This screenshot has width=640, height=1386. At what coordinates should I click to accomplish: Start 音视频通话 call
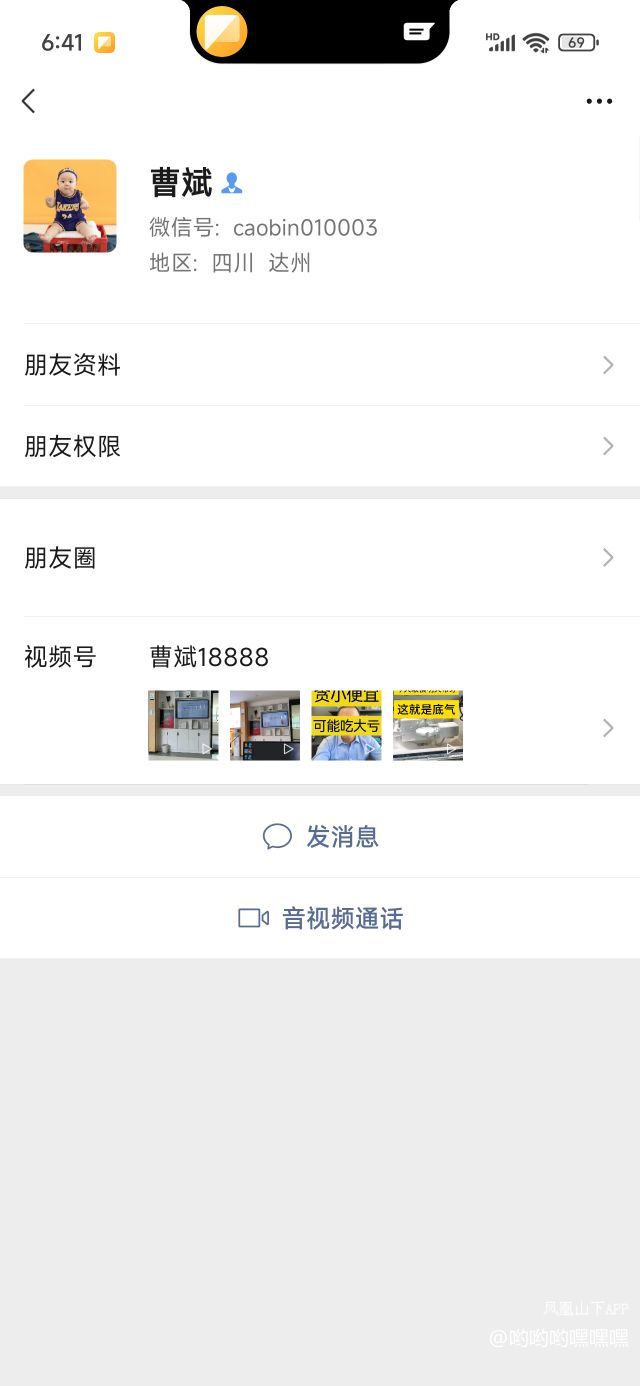(x=320, y=918)
